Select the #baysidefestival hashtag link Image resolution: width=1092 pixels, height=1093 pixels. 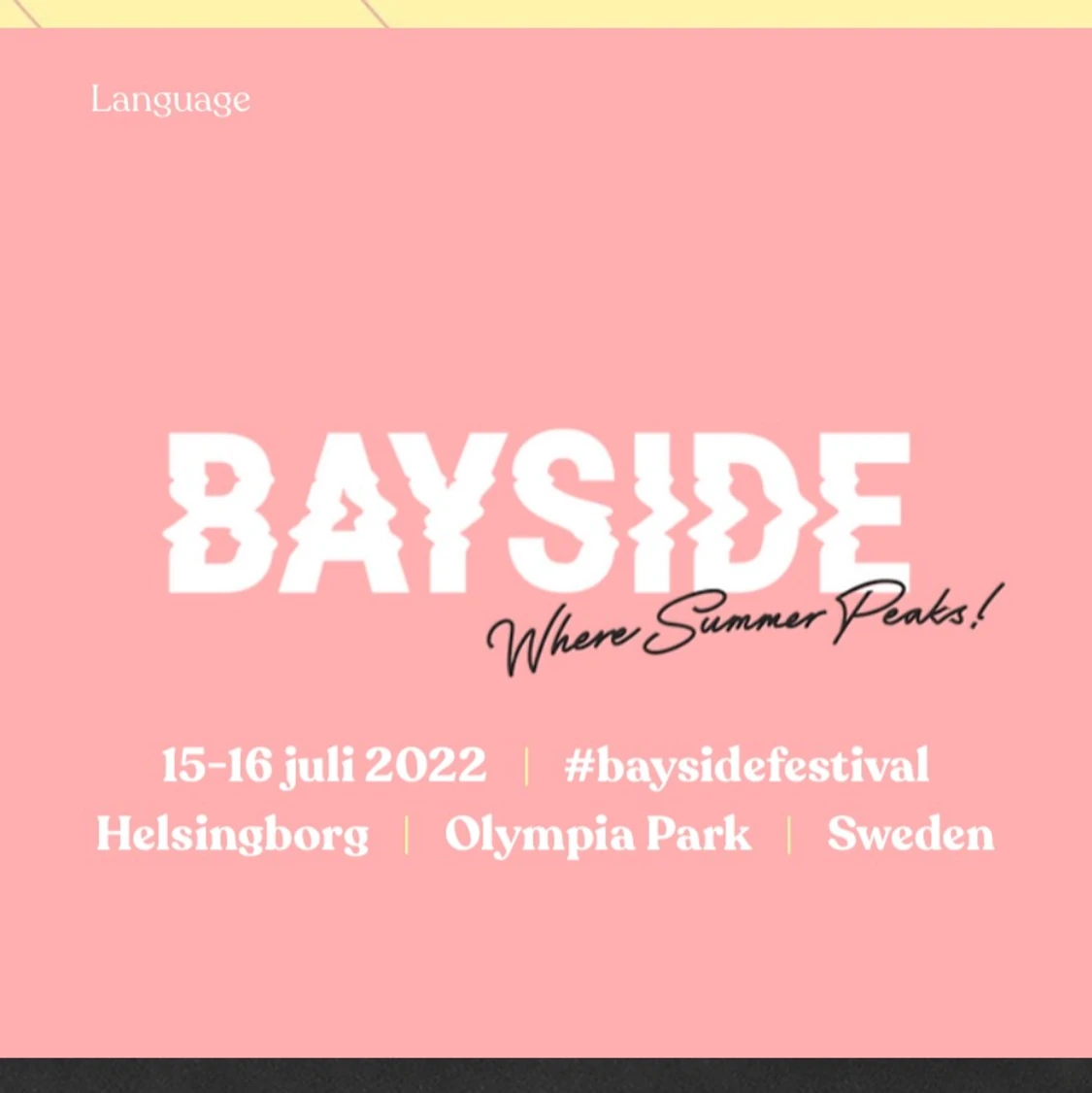coord(747,765)
